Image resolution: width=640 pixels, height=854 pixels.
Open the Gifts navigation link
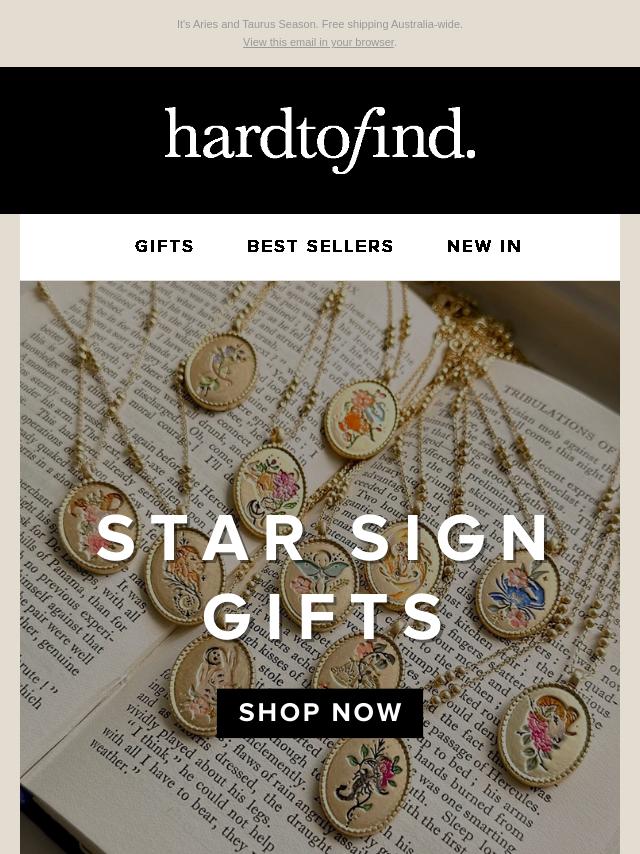point(165,246)
